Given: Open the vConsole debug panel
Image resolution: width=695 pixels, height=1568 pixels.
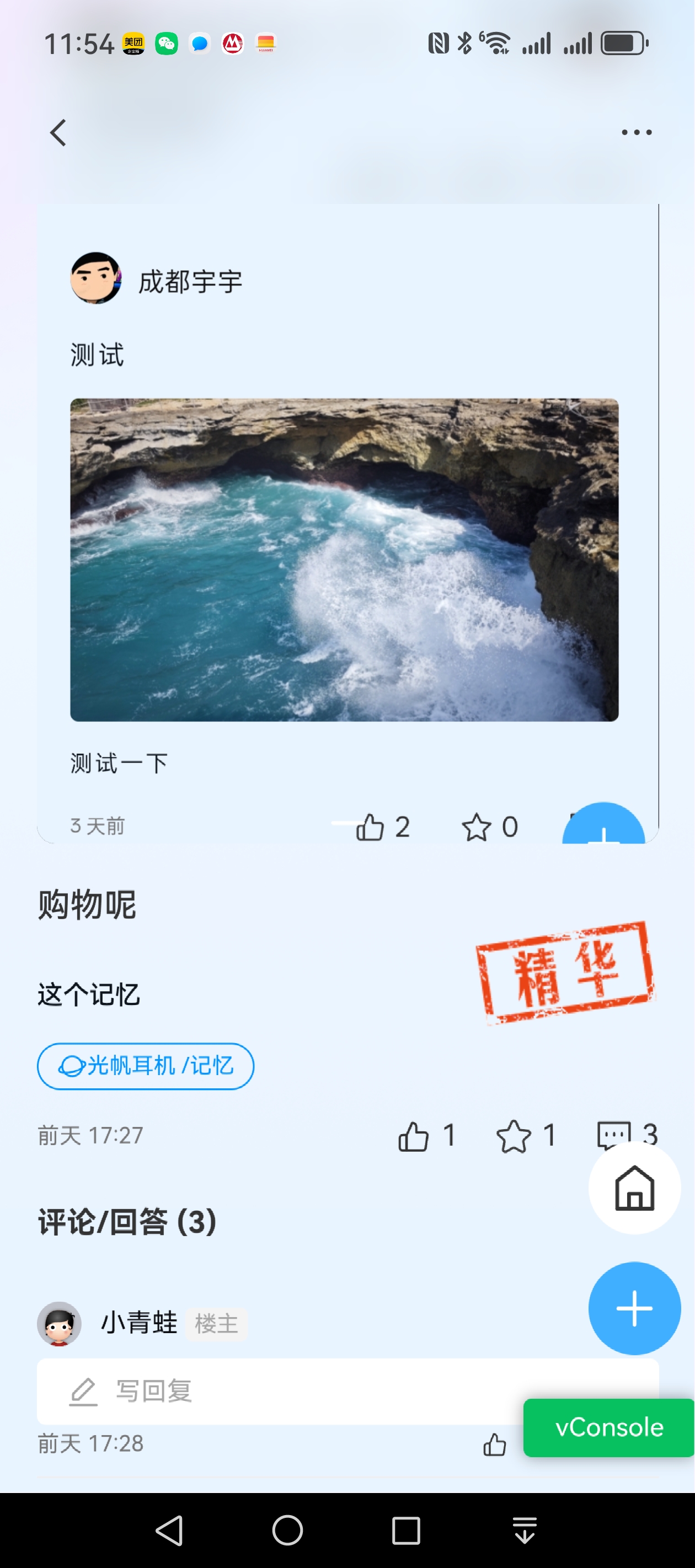Looking at the screenshot, I should pos(608,1427).
